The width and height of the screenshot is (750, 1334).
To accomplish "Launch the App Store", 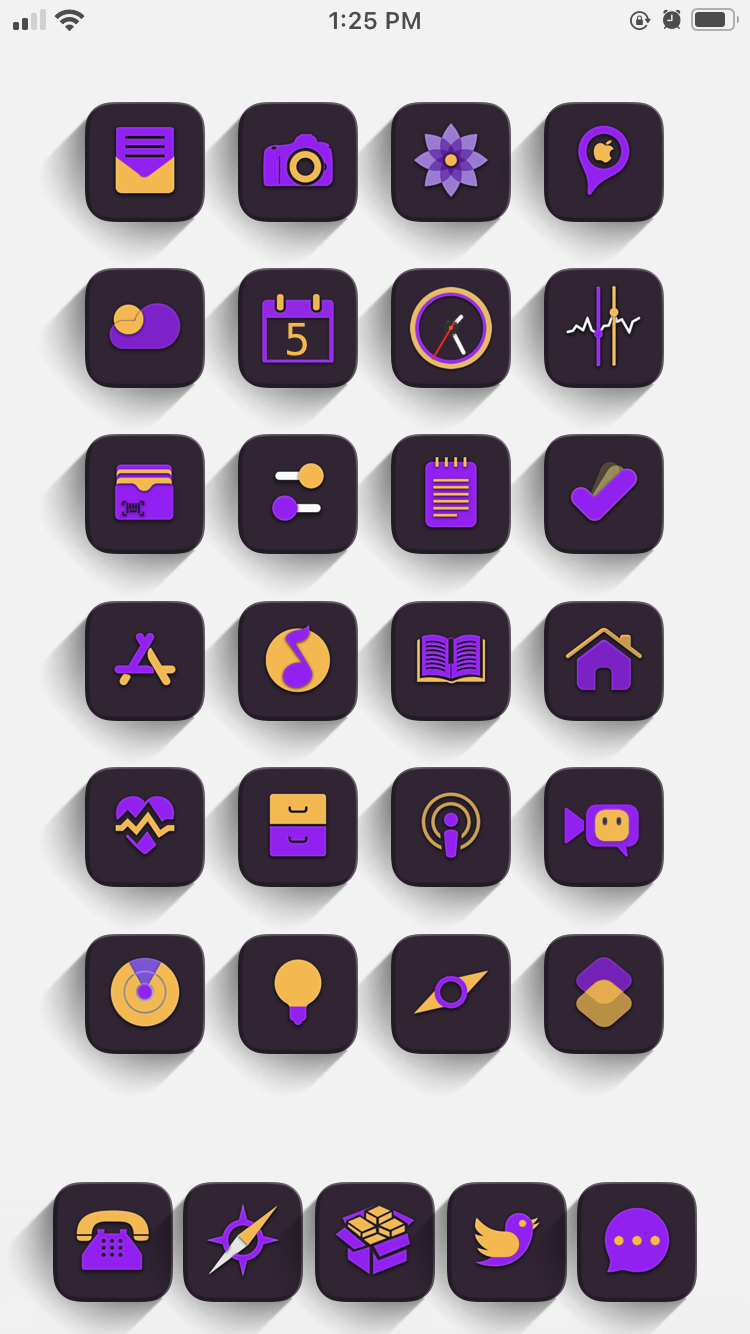I will coord(145,660).
